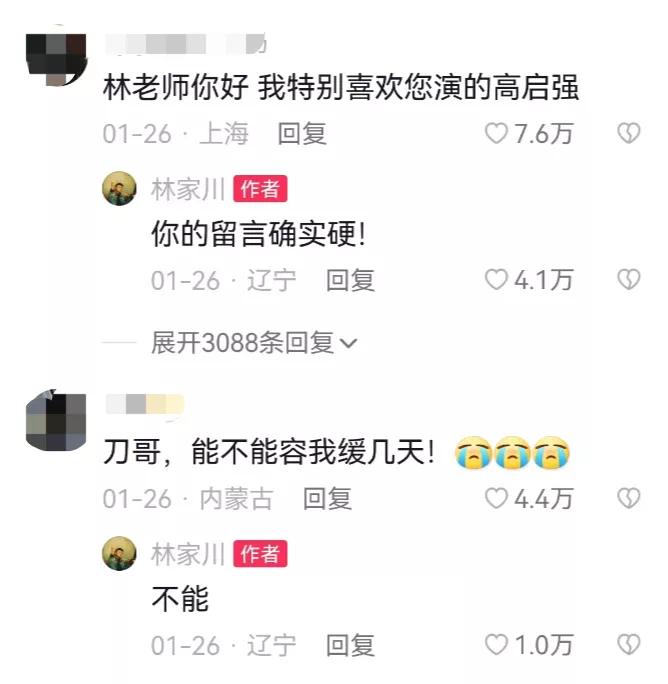Image resolution: width=668 pixels, height=684 pixels.
Task: Reply to 林家川's 不能 comment
Action: (350, 645)
